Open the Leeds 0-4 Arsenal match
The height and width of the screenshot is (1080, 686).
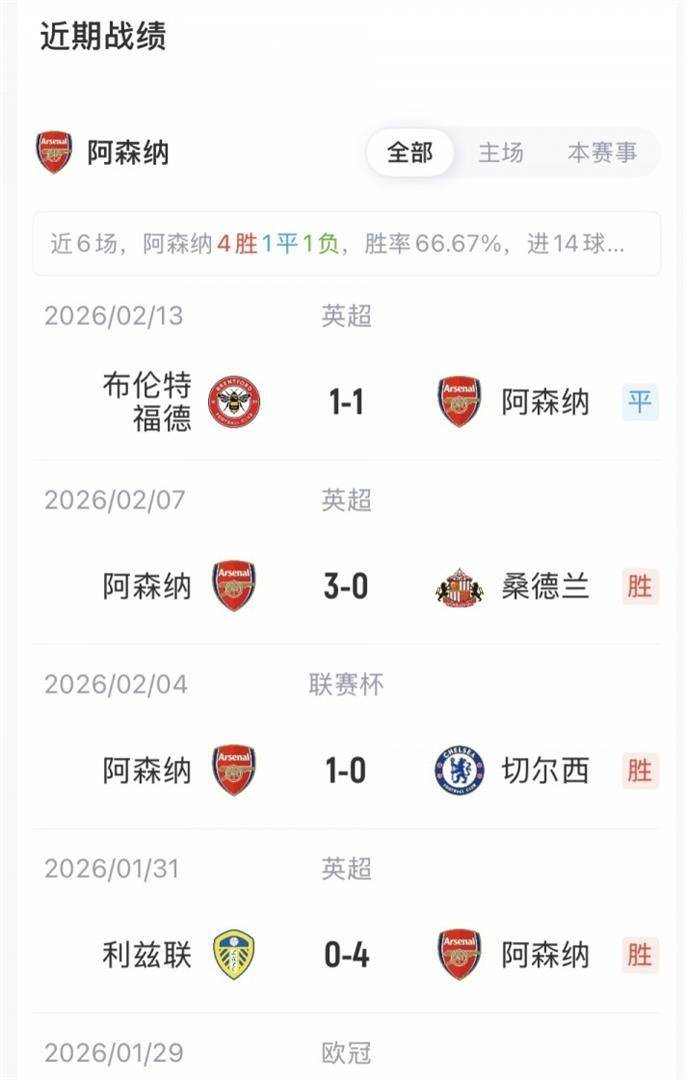346,955
